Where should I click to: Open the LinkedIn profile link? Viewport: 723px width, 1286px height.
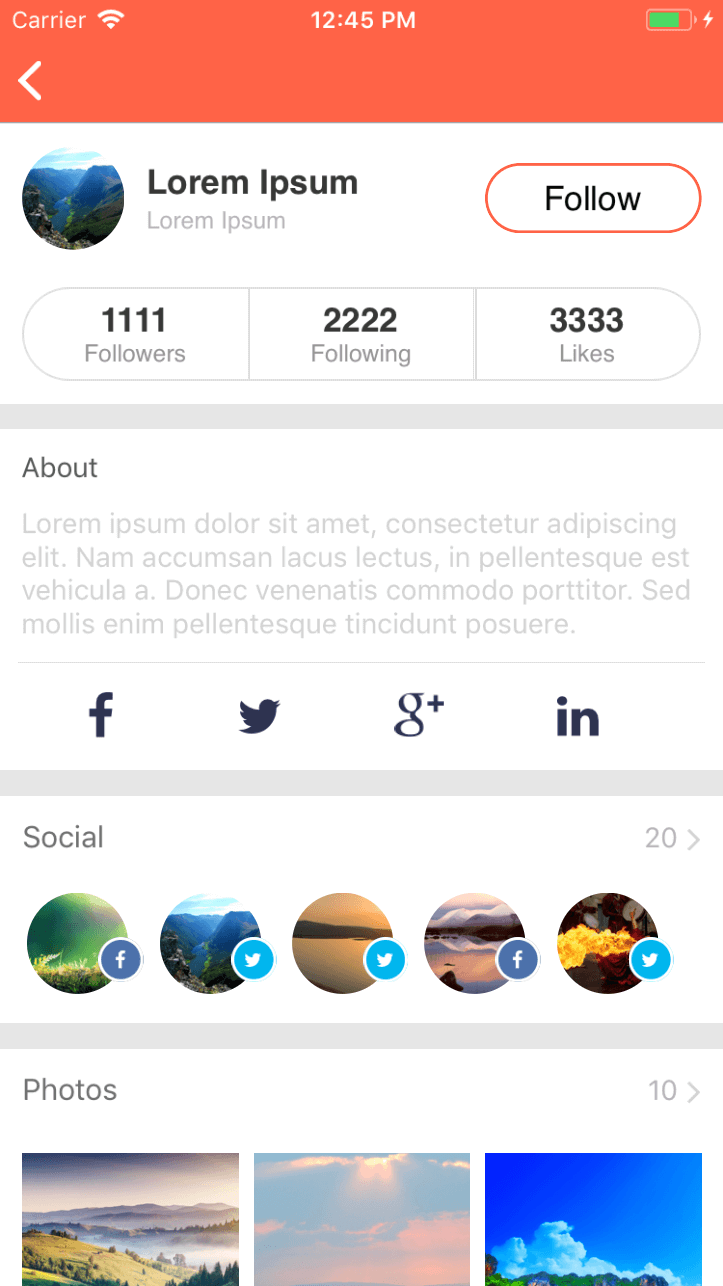[x=577, y=717]
